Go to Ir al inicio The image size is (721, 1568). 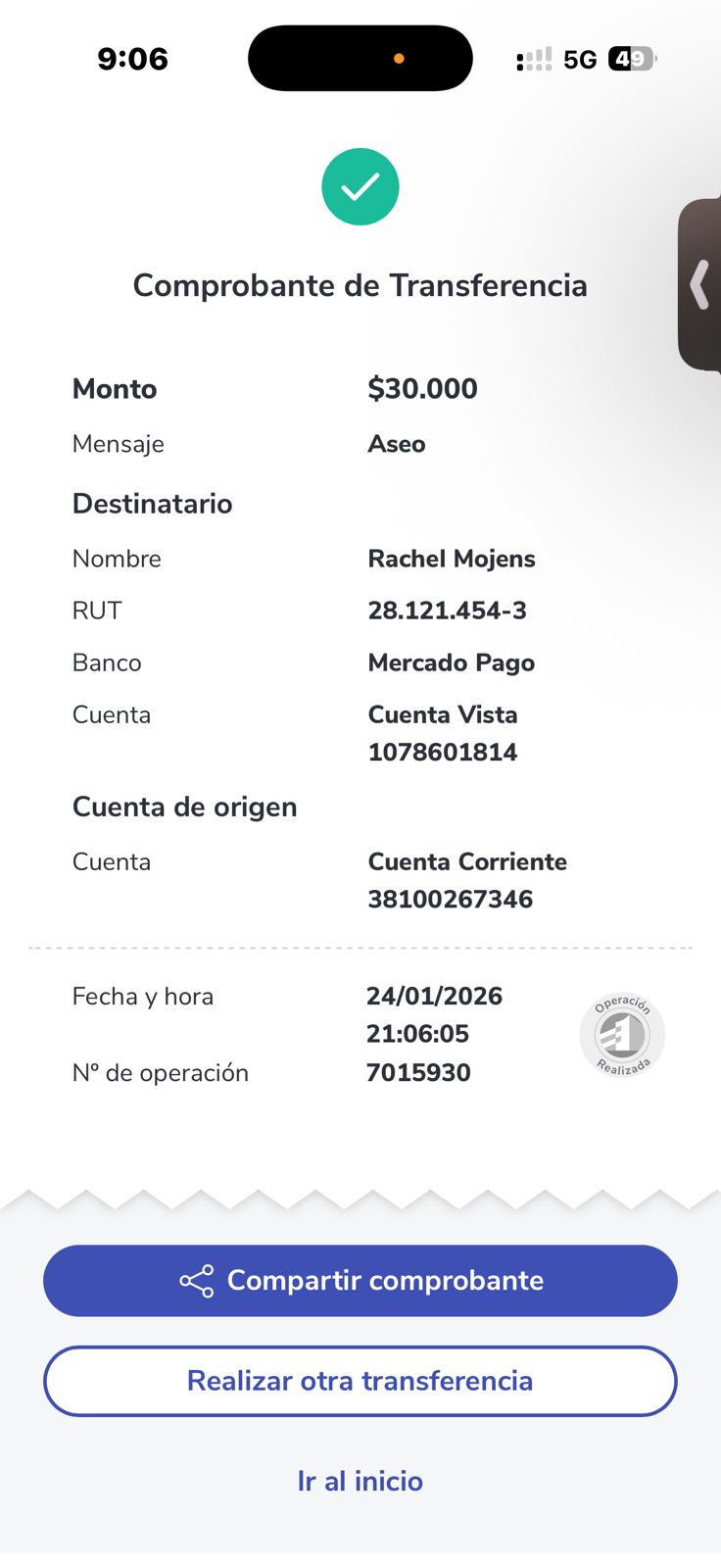click(x=360, y=1481)
